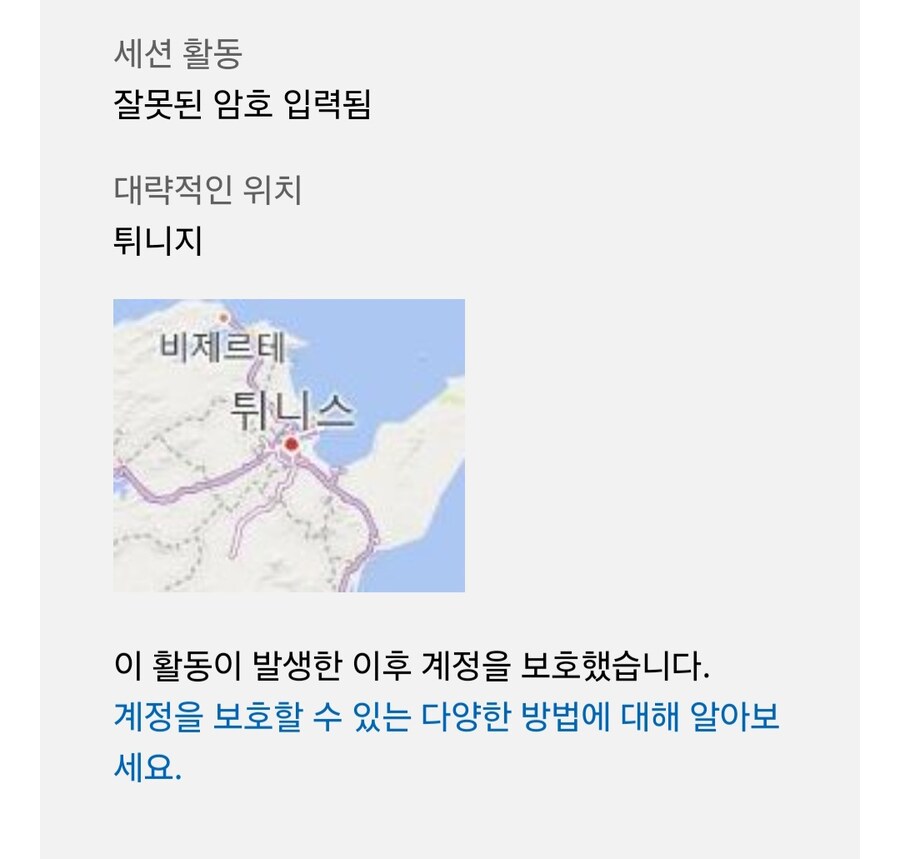Viewport: 900px width, 859px height.
Task: Open the Tunis location map thumbnail
Action: tap(289, 445)
